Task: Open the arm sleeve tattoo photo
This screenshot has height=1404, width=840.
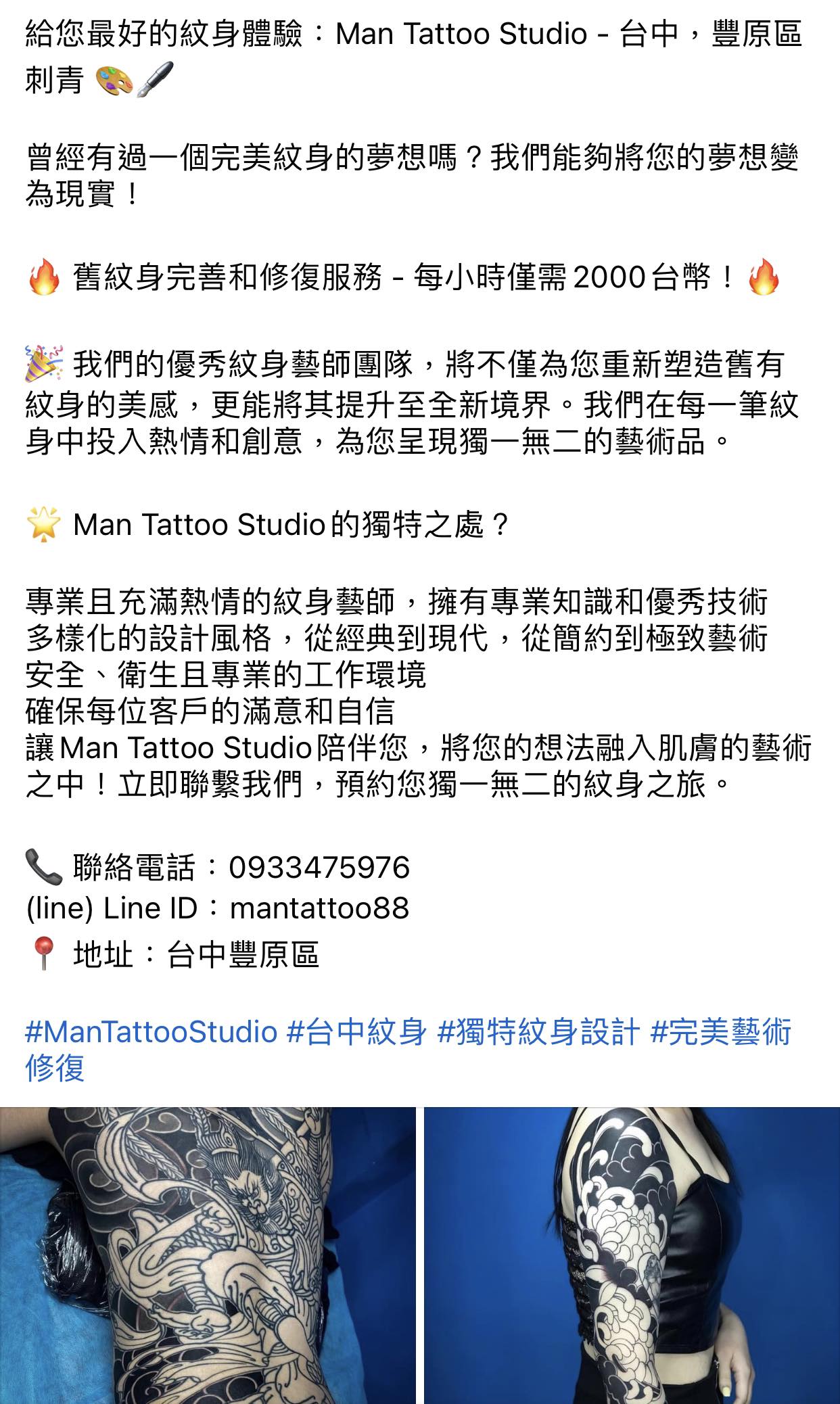Action: [632, 1255]
